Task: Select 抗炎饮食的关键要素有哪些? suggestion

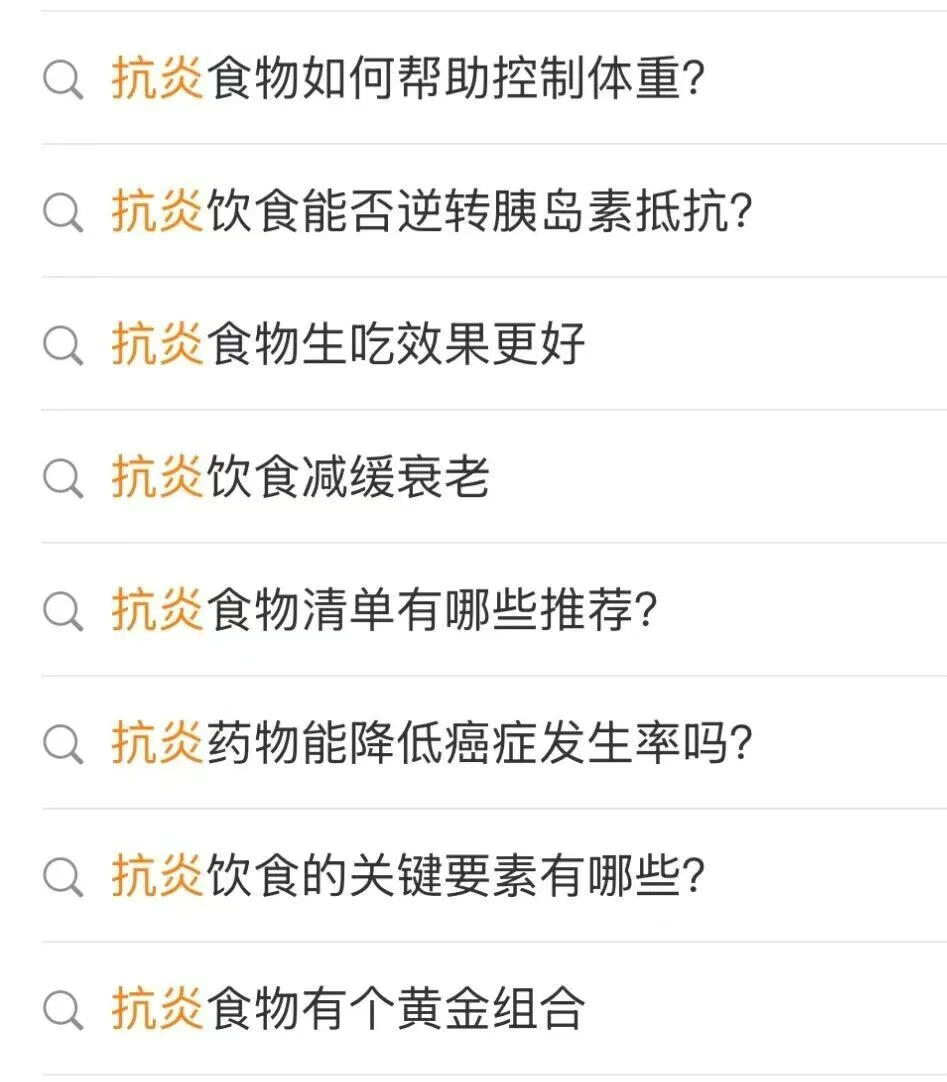Action: coord(408,877)
